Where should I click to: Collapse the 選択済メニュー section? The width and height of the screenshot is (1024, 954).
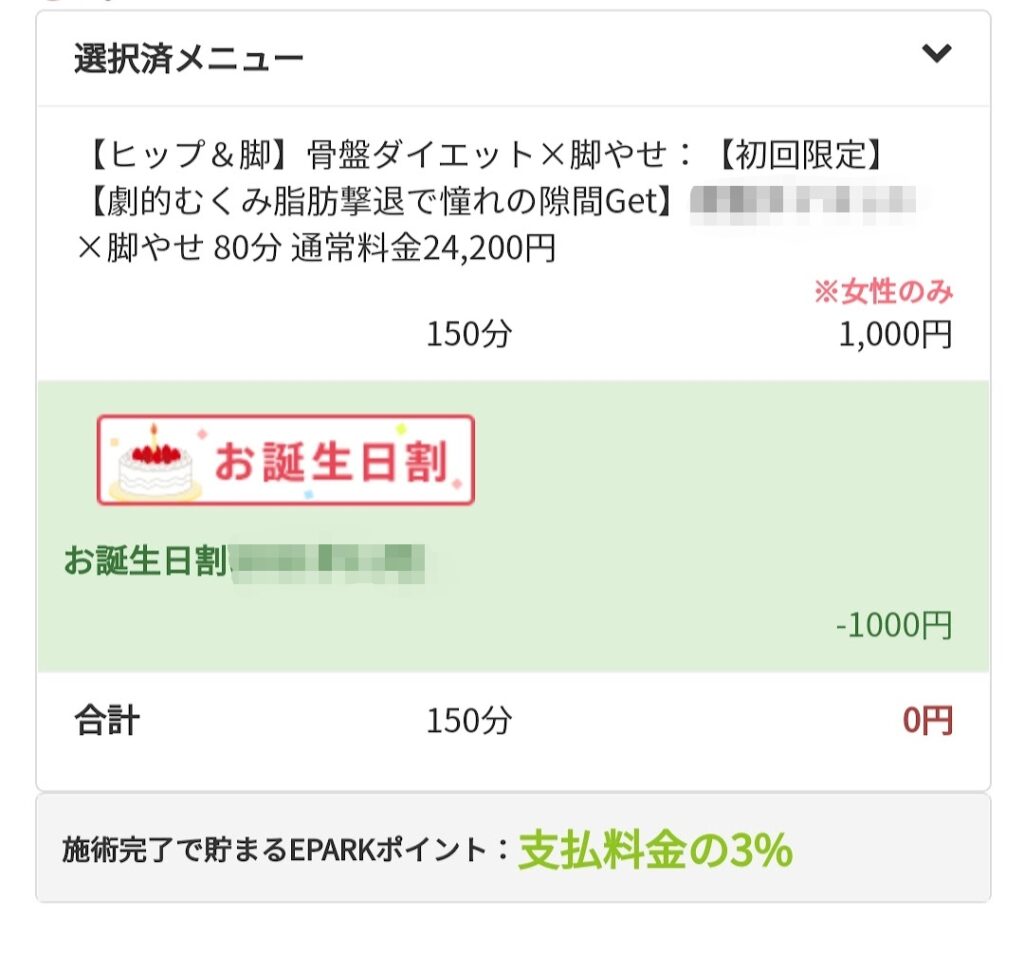click(936, 55)
